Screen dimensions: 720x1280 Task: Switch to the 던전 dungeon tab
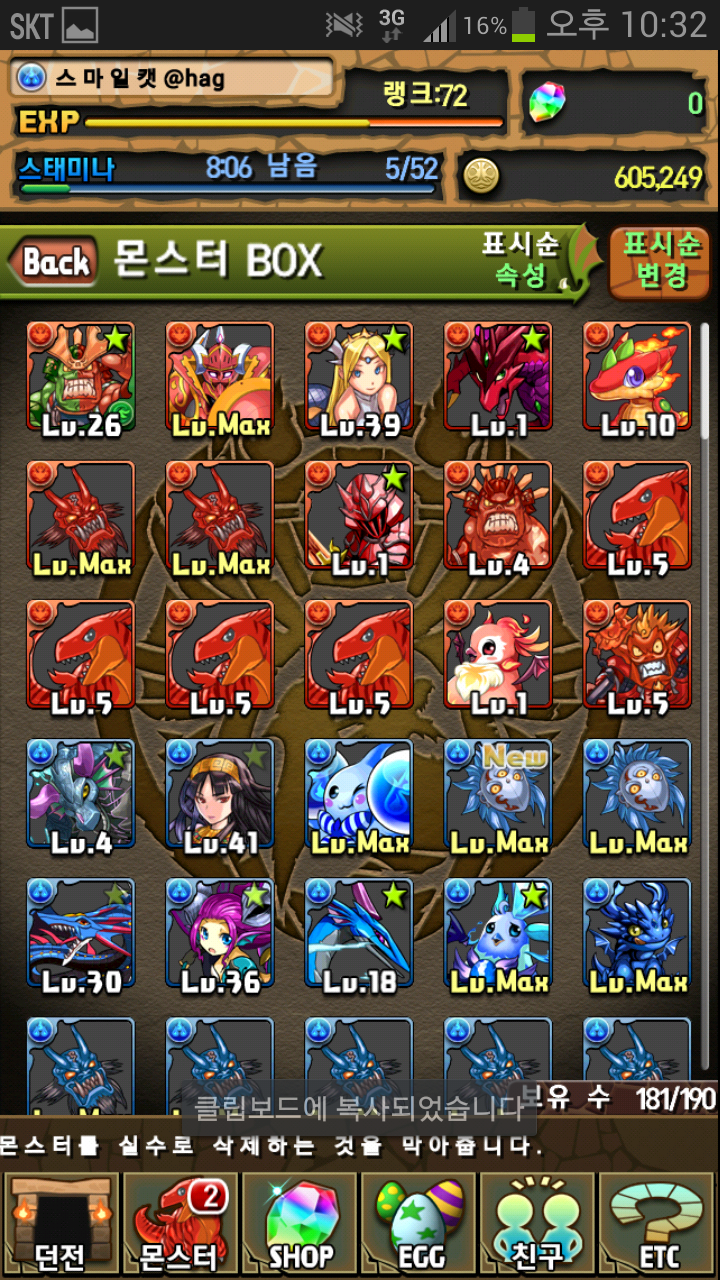[x=60, y=1225]
